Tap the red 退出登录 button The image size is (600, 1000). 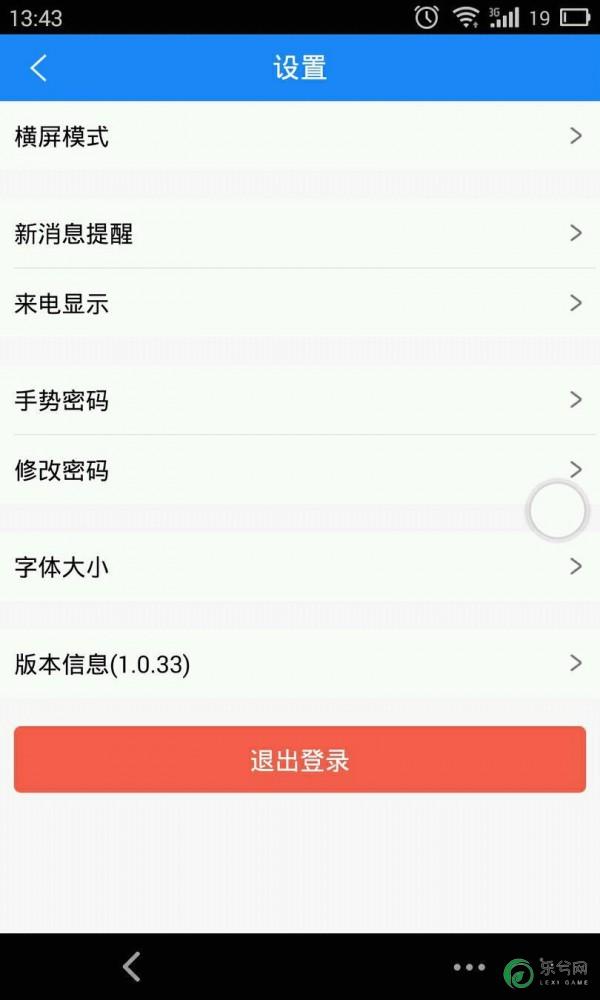300,760
